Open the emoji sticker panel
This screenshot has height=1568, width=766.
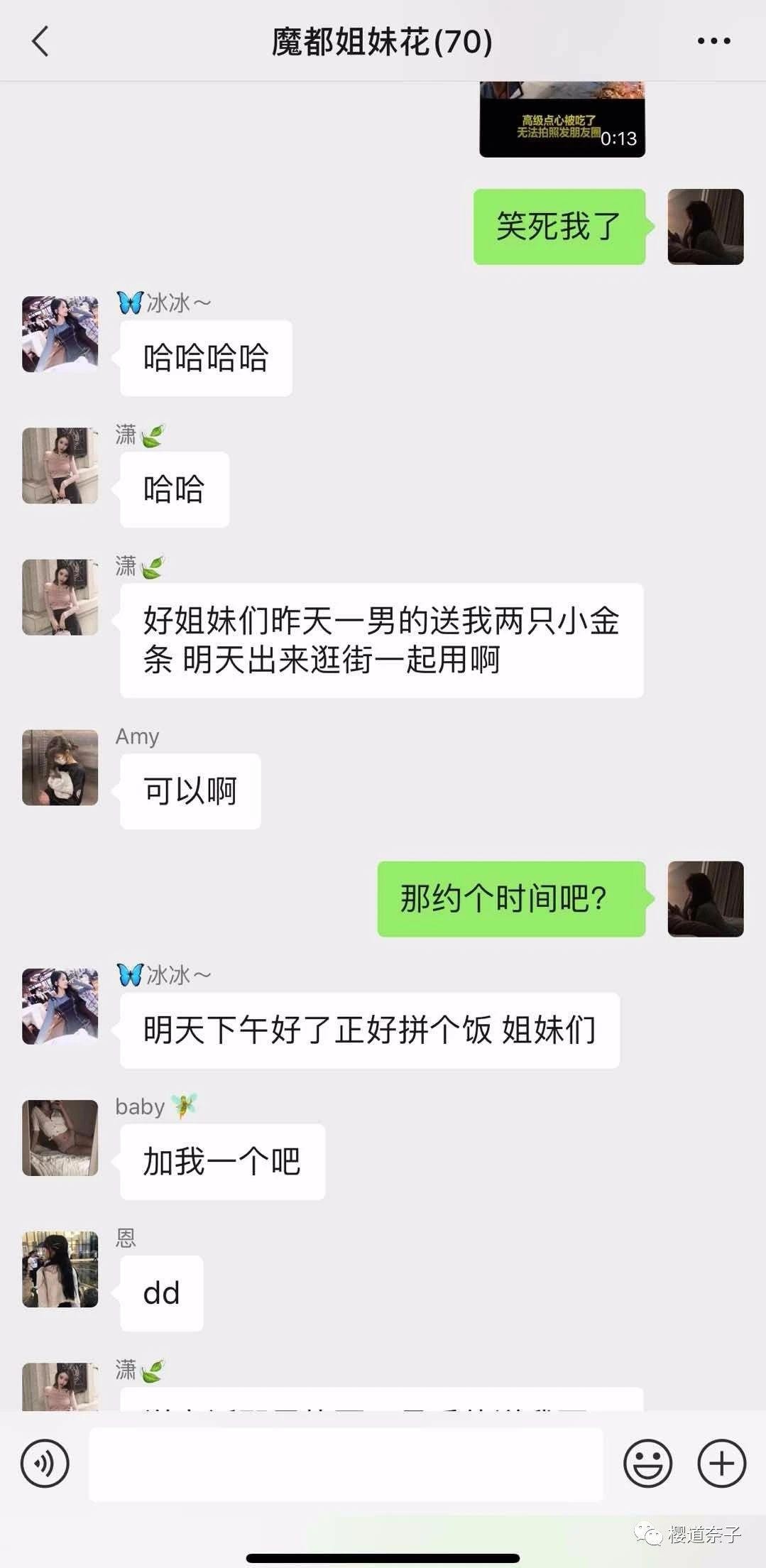(x=647, y=1464)
